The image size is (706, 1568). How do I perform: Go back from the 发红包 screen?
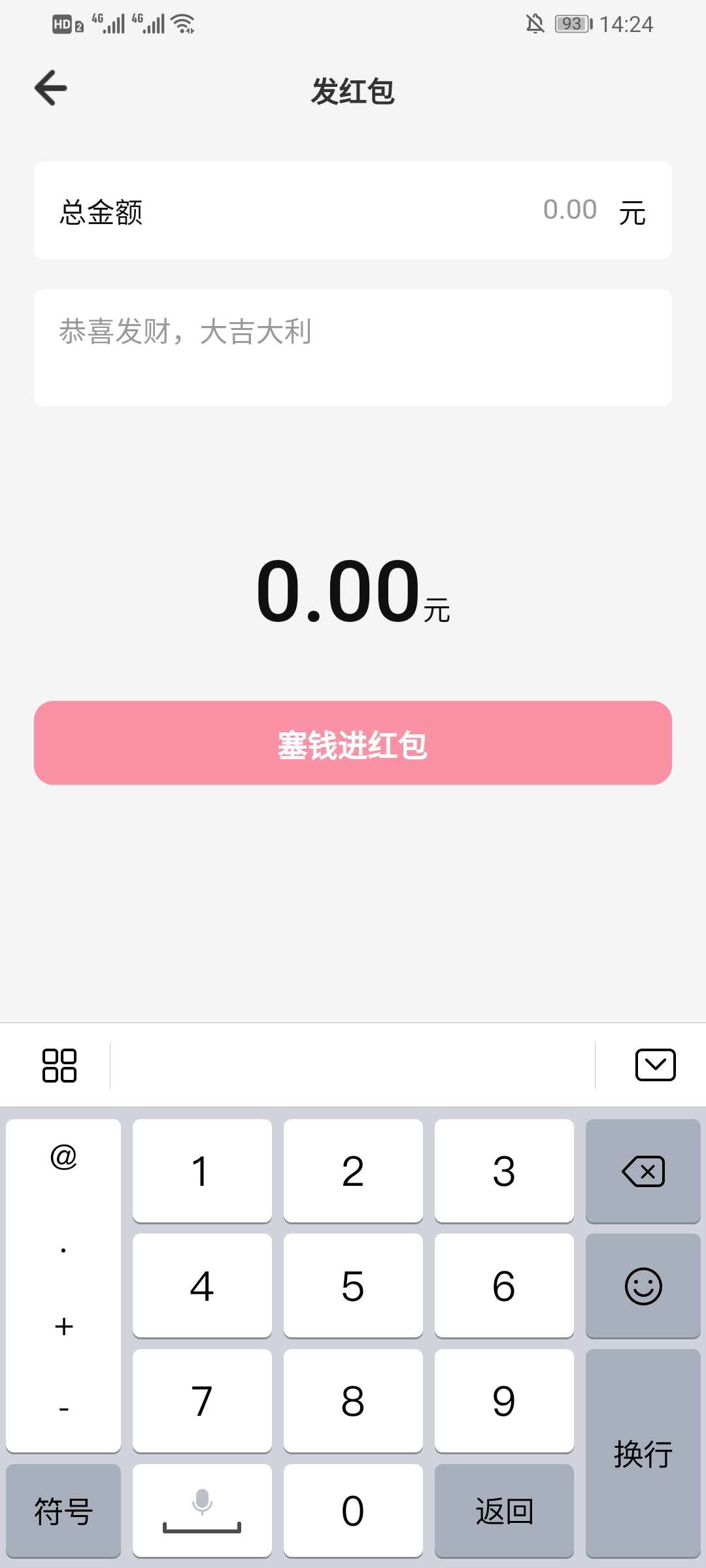51,88
